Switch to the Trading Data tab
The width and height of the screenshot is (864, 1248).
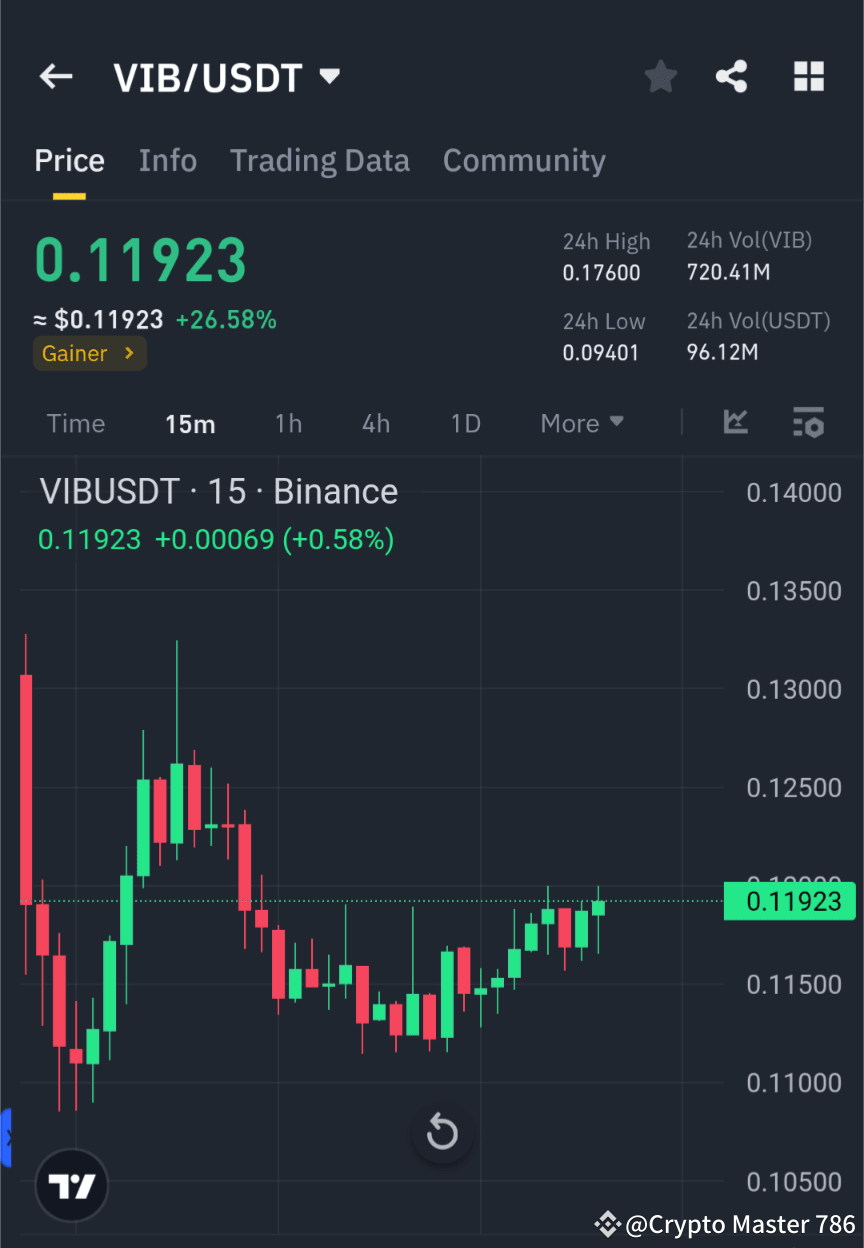click(x=320, y=160)
